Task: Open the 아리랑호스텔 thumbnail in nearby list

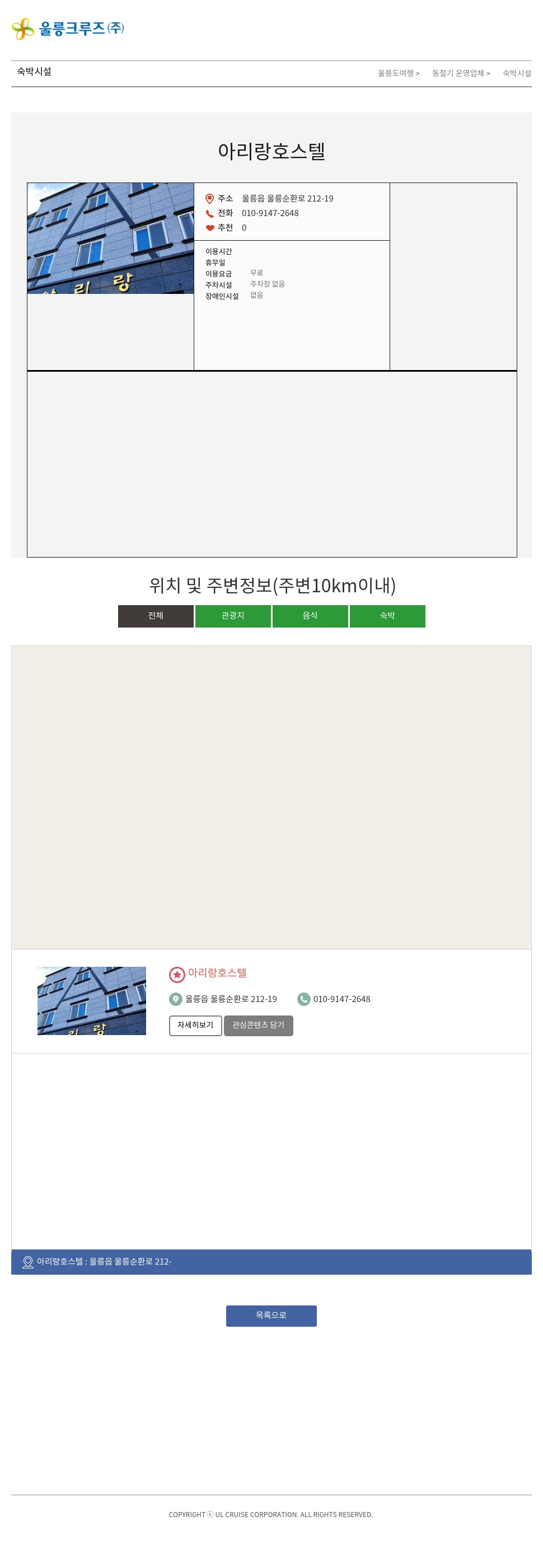Action: point(91,1000)
